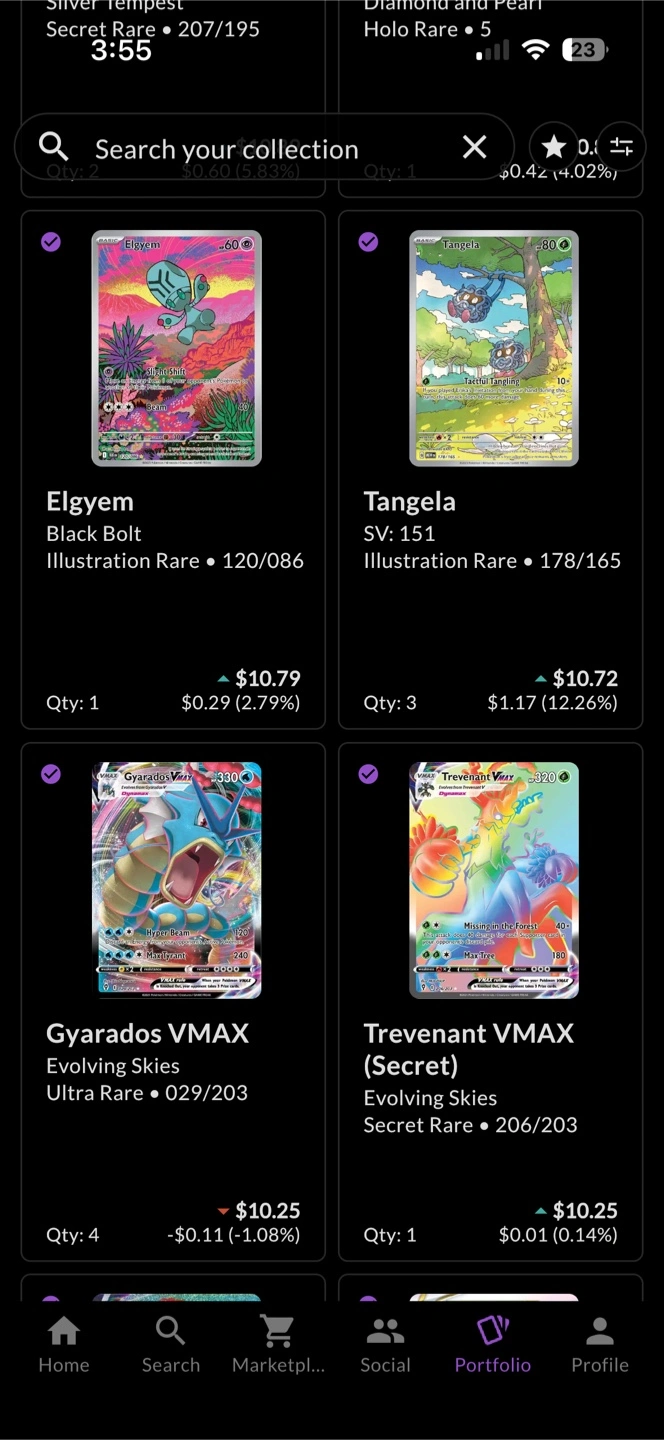Viewport: 664px width, 1440px height.
Task: Go to the Home tab
Action: tap(64, 1344)
